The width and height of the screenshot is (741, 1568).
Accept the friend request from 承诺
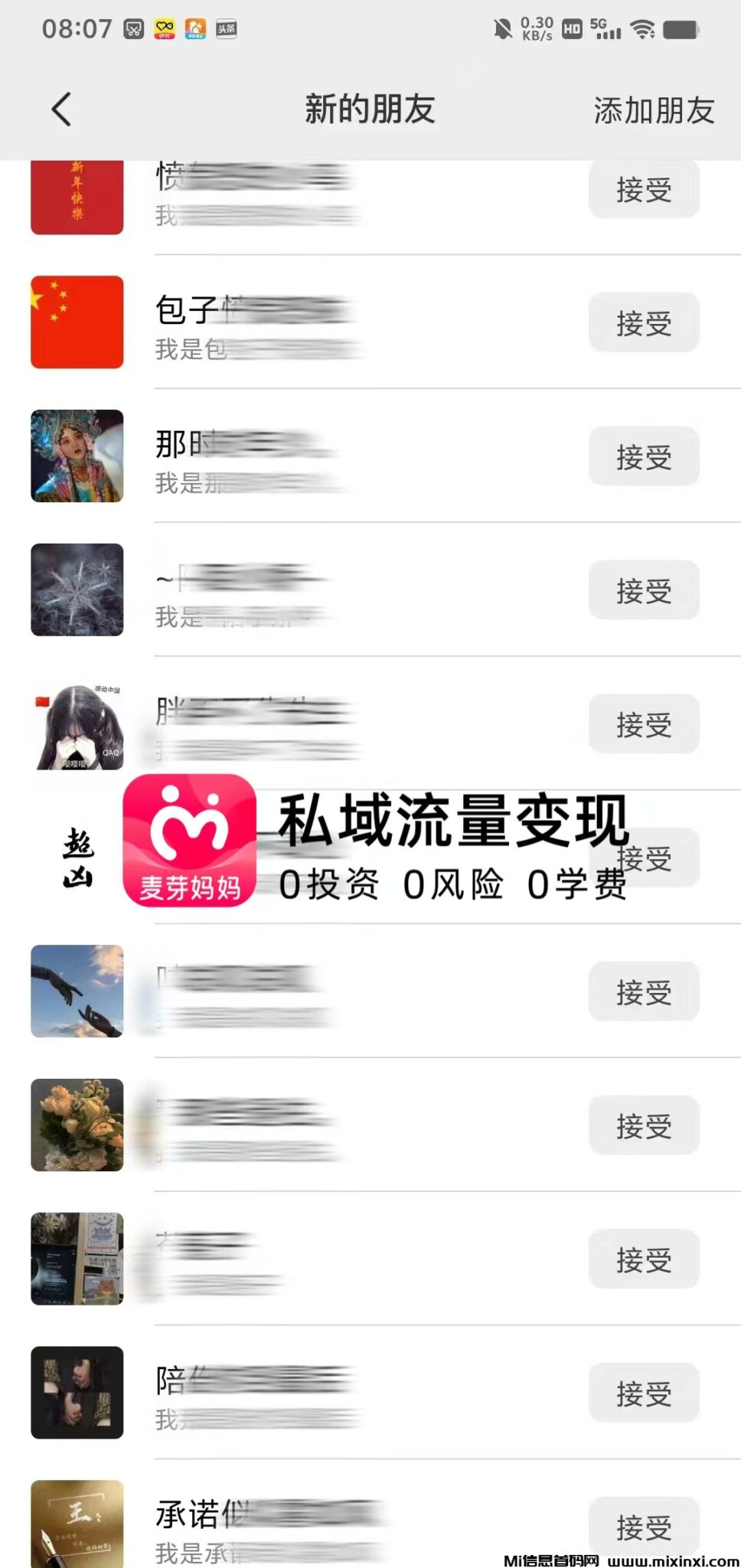pyautogui.click(x=643, y=1527)
